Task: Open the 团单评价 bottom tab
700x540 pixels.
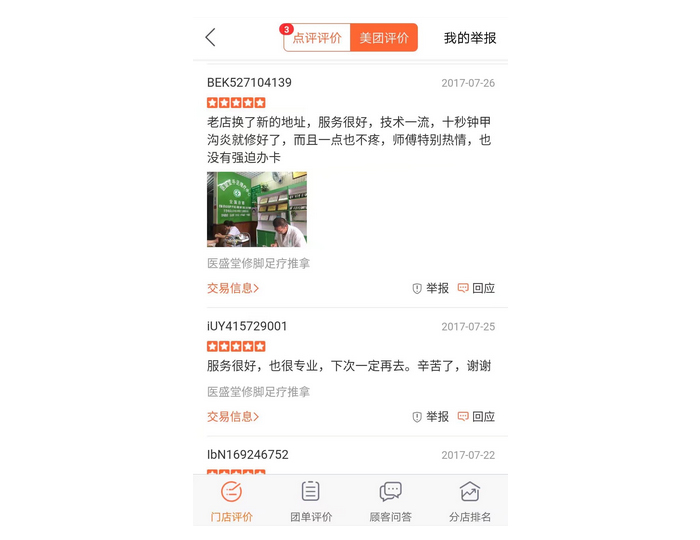Action: pyautogui.click(x=310, y=501)
